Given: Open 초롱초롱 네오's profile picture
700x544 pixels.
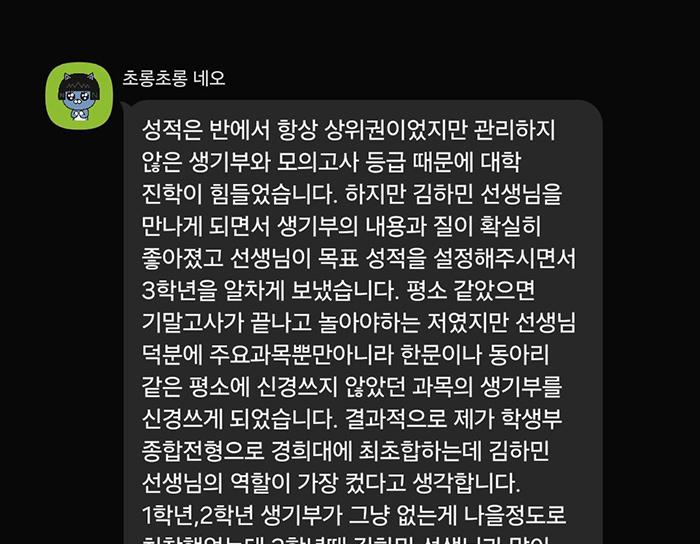Looking at the screenshot, I should pos(79,95).
